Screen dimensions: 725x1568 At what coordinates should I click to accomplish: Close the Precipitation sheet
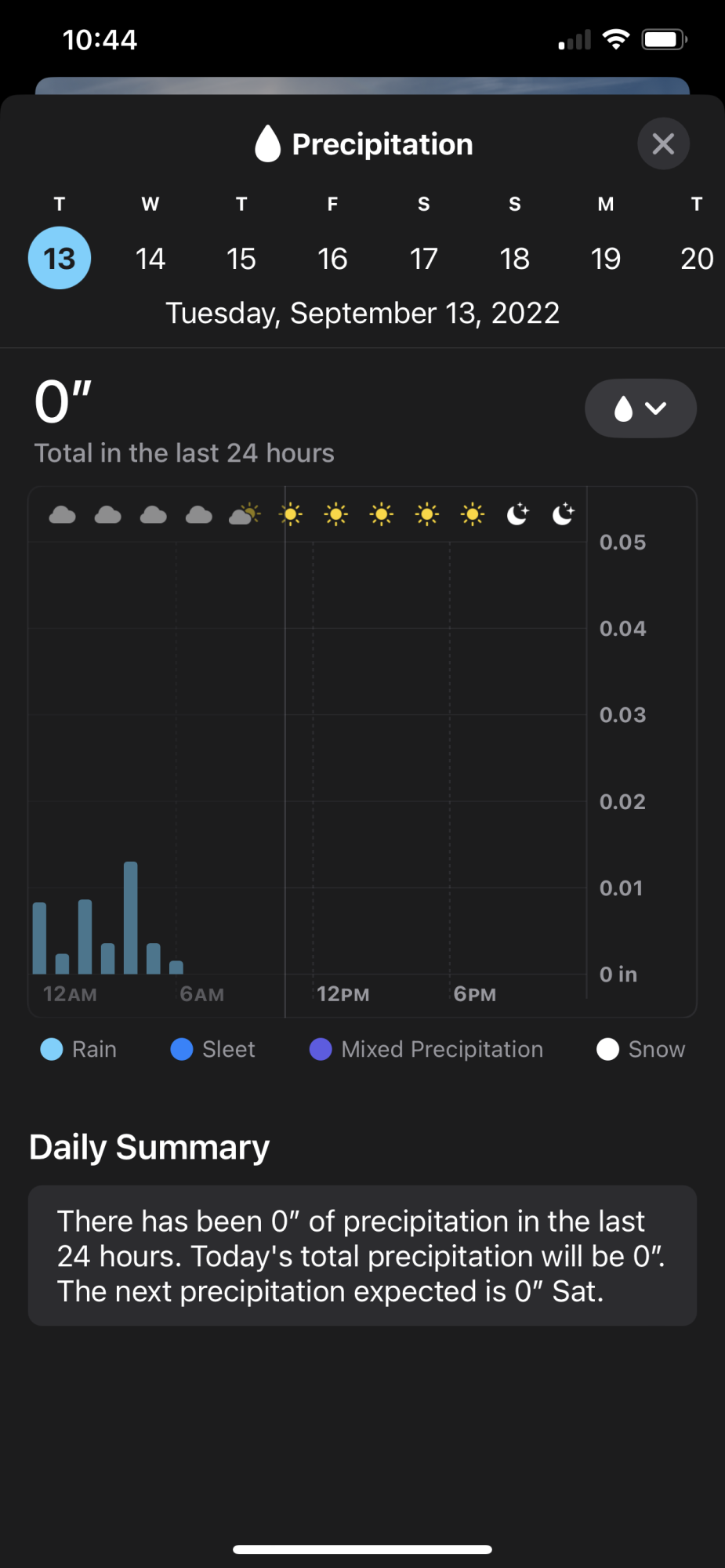[663, 143]
